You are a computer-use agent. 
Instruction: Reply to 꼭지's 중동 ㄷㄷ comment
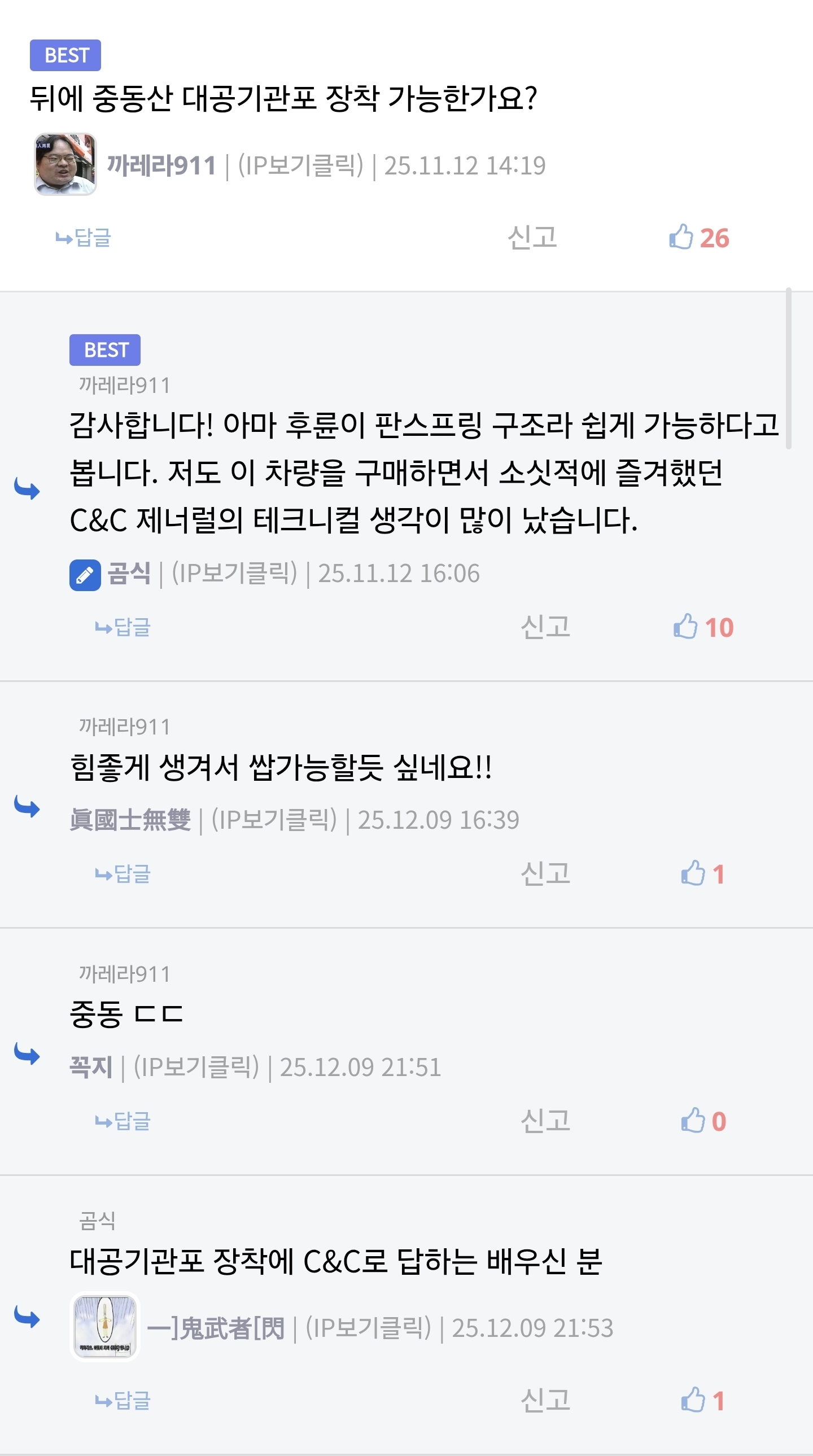click(x=123, y=1121)
